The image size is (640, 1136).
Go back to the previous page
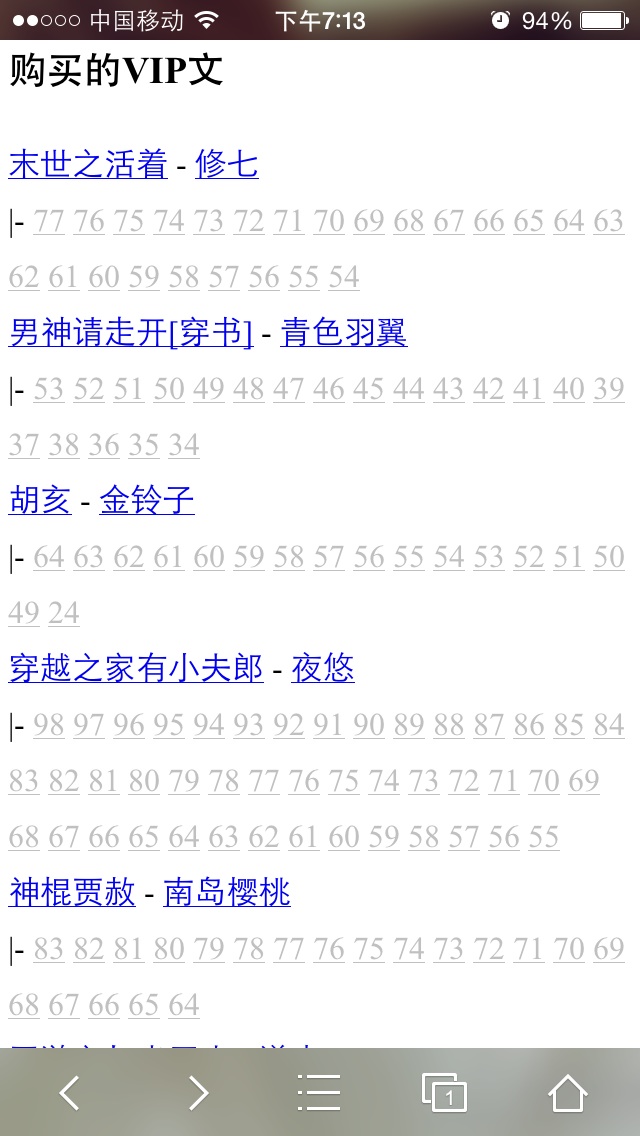(70, 1093)
